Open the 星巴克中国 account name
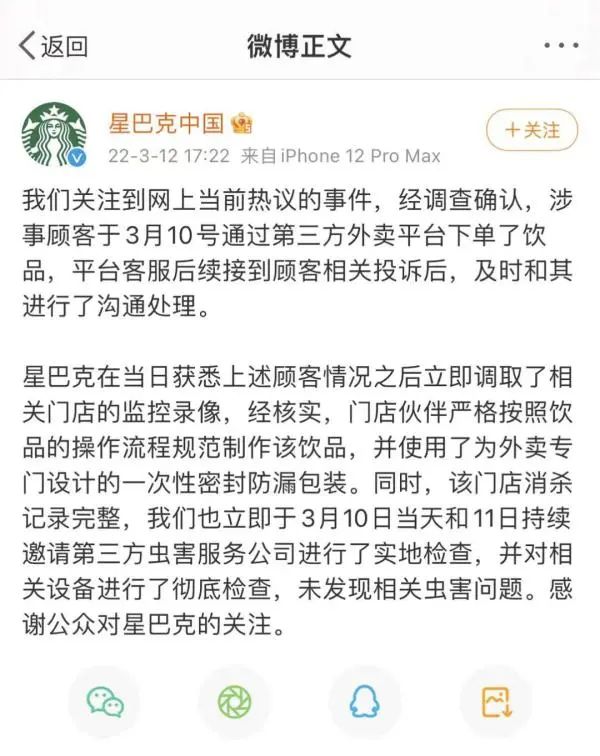 [x=166, y=124]
